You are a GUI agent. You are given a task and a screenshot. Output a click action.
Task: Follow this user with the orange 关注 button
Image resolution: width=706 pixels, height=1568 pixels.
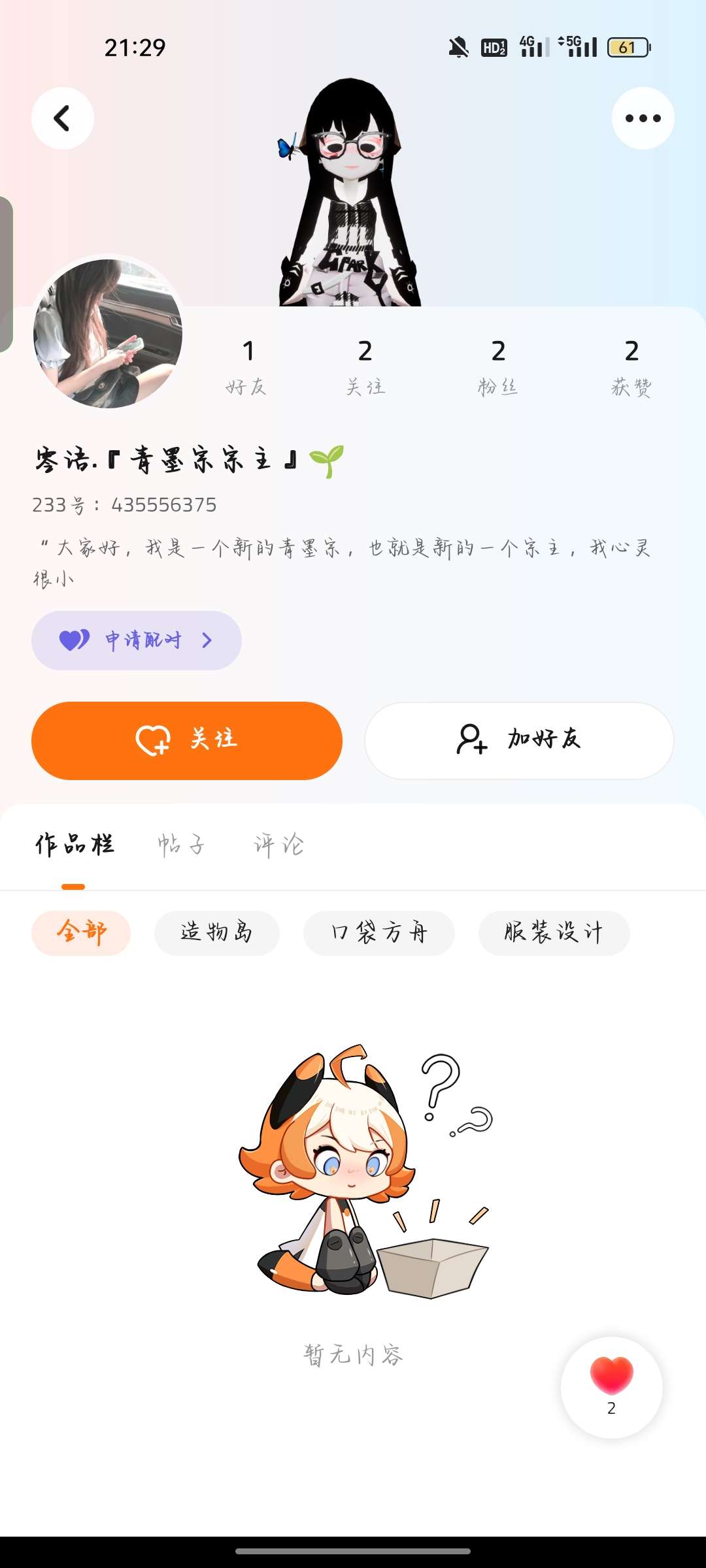pyautogui.click(x=187, y=740)
